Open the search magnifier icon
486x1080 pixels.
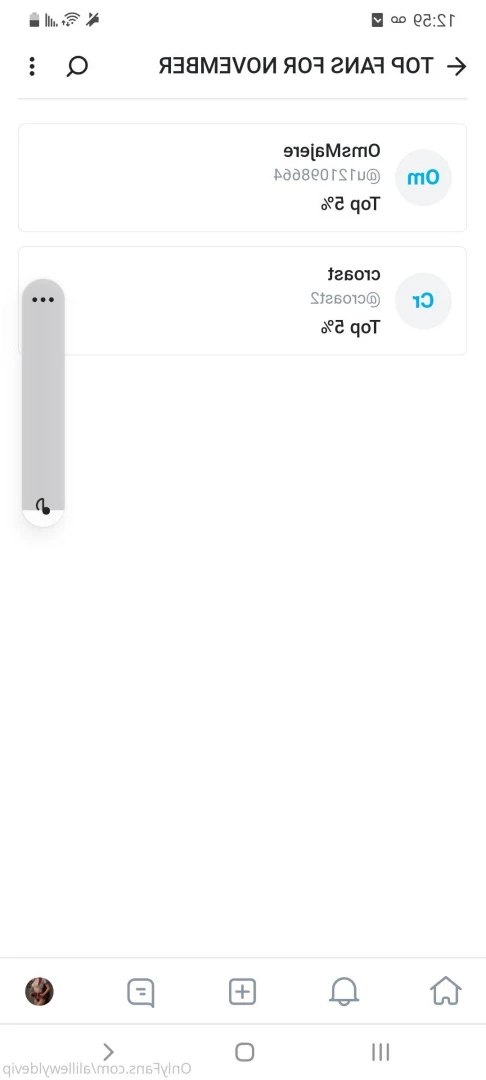[77, 66]
